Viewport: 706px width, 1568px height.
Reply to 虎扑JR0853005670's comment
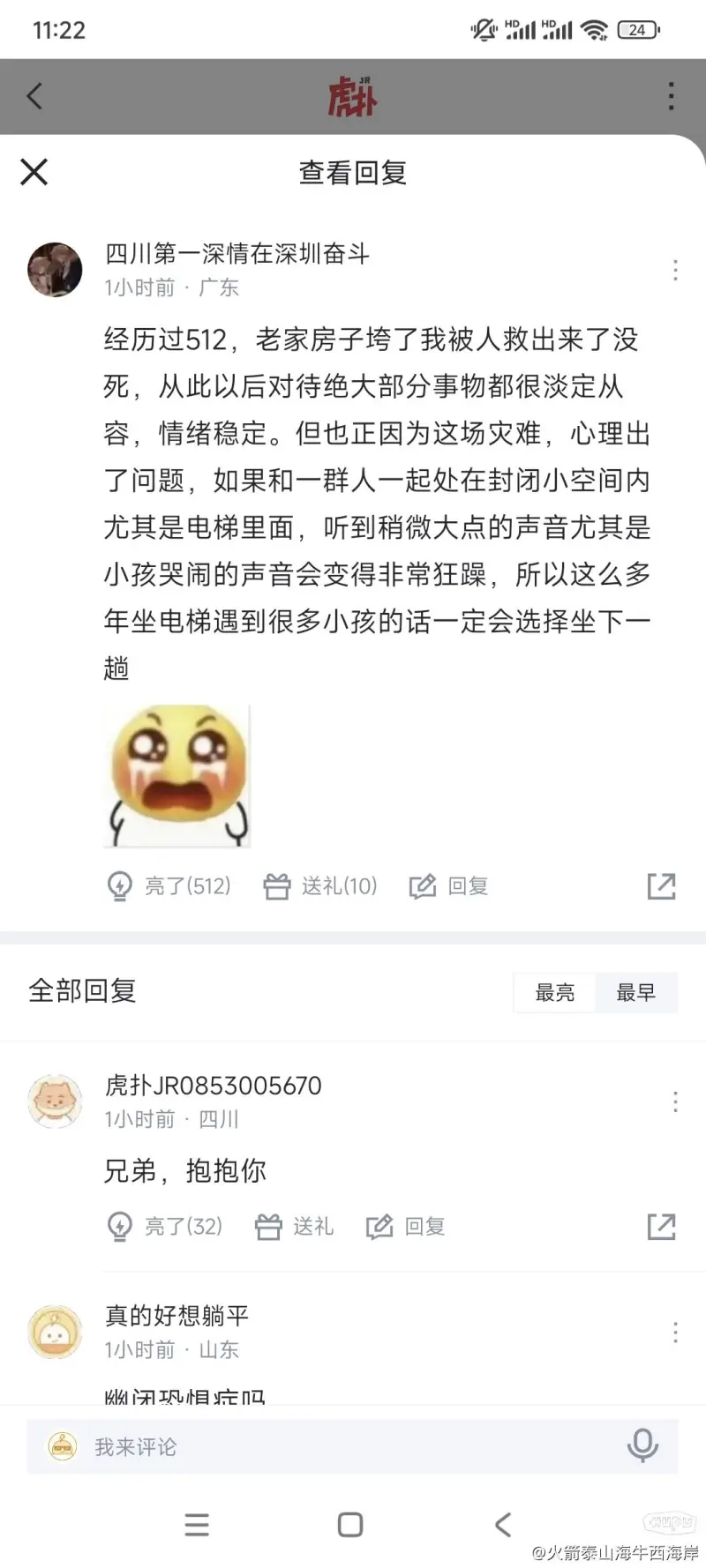[x=406, y=1226]
